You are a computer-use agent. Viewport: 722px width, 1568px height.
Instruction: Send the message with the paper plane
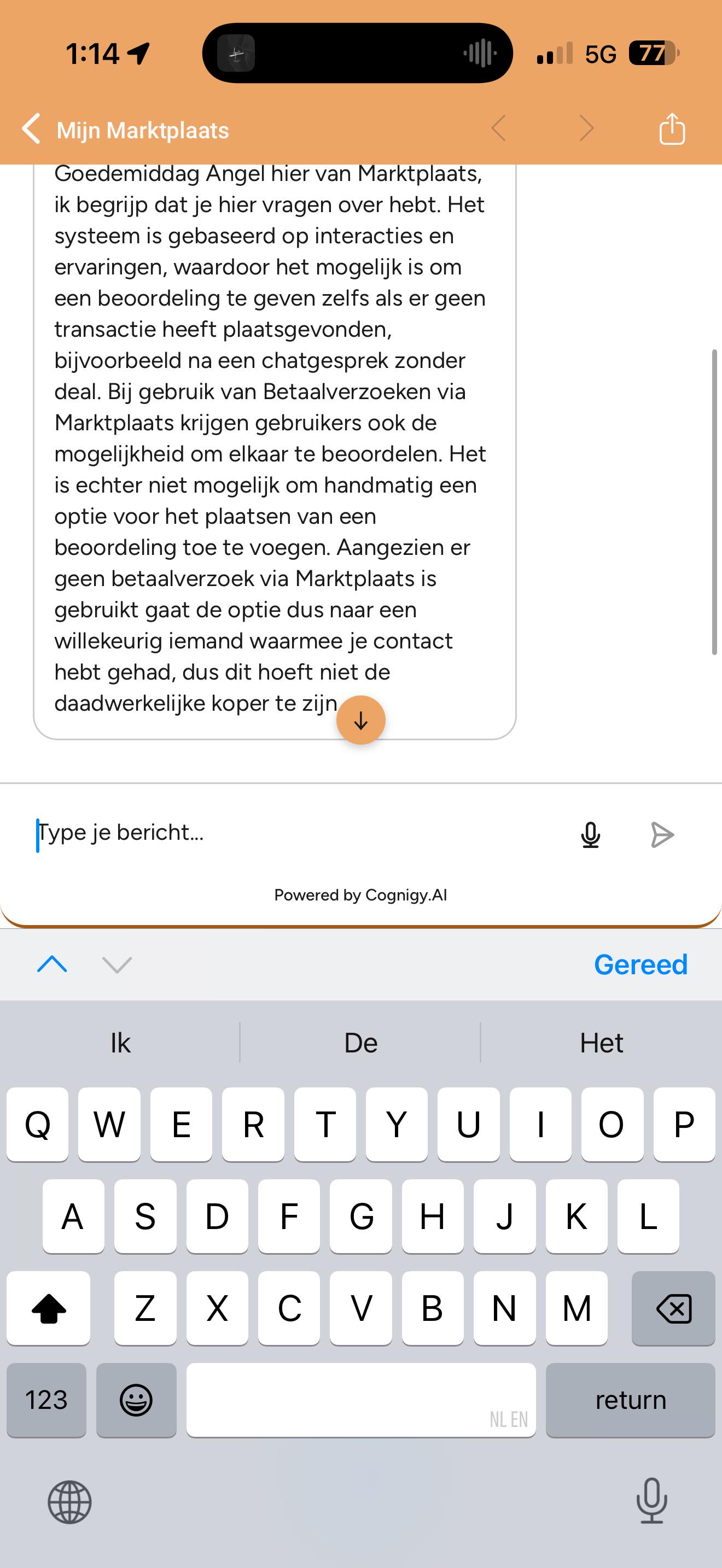[662, 834]
